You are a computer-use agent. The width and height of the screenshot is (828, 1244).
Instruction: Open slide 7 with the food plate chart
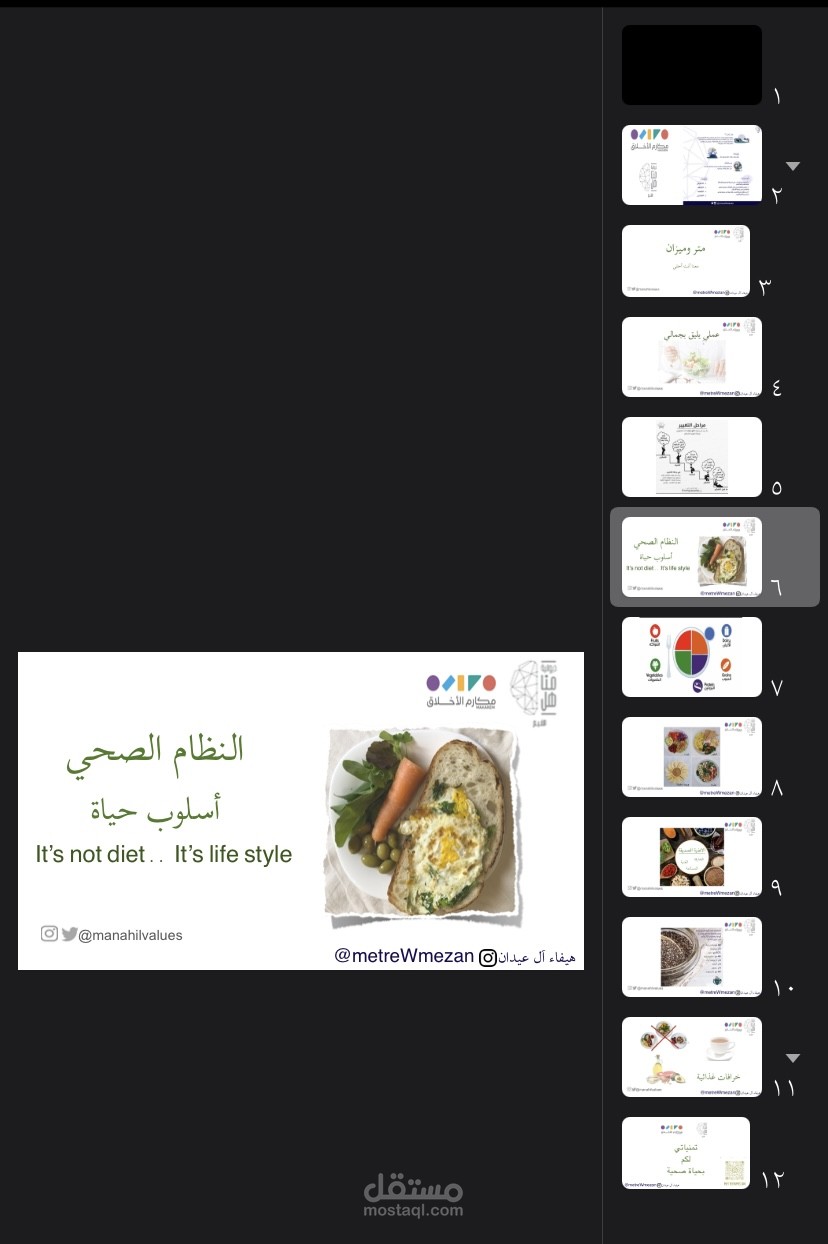(x=692, y=657)
